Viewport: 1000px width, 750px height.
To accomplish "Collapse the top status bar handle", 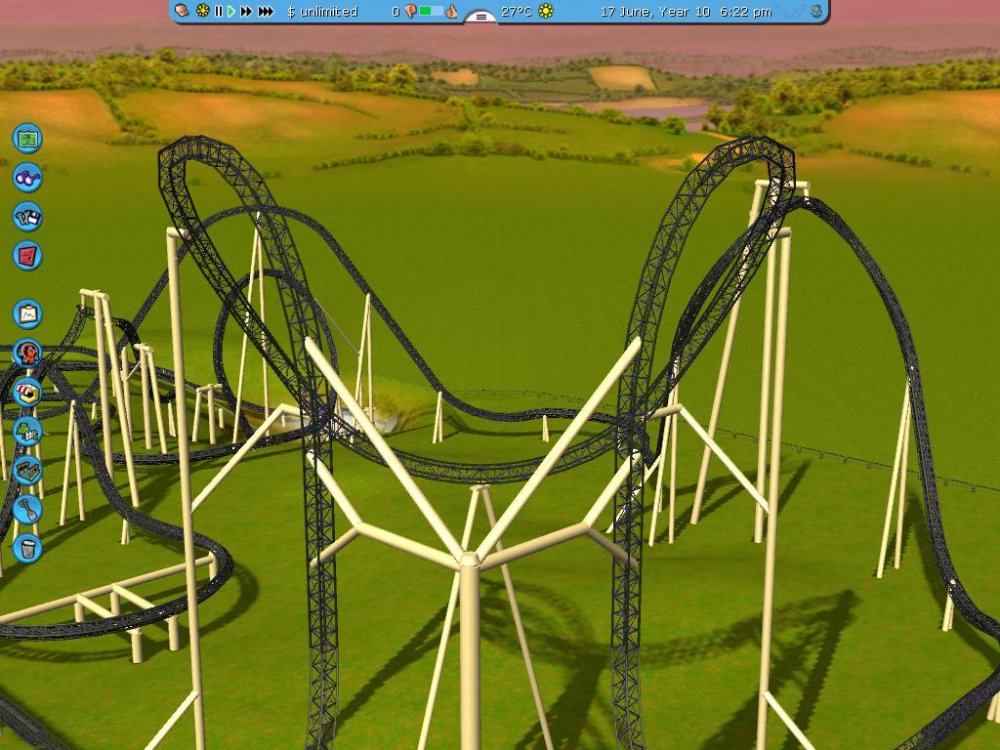I will (481, 17).
